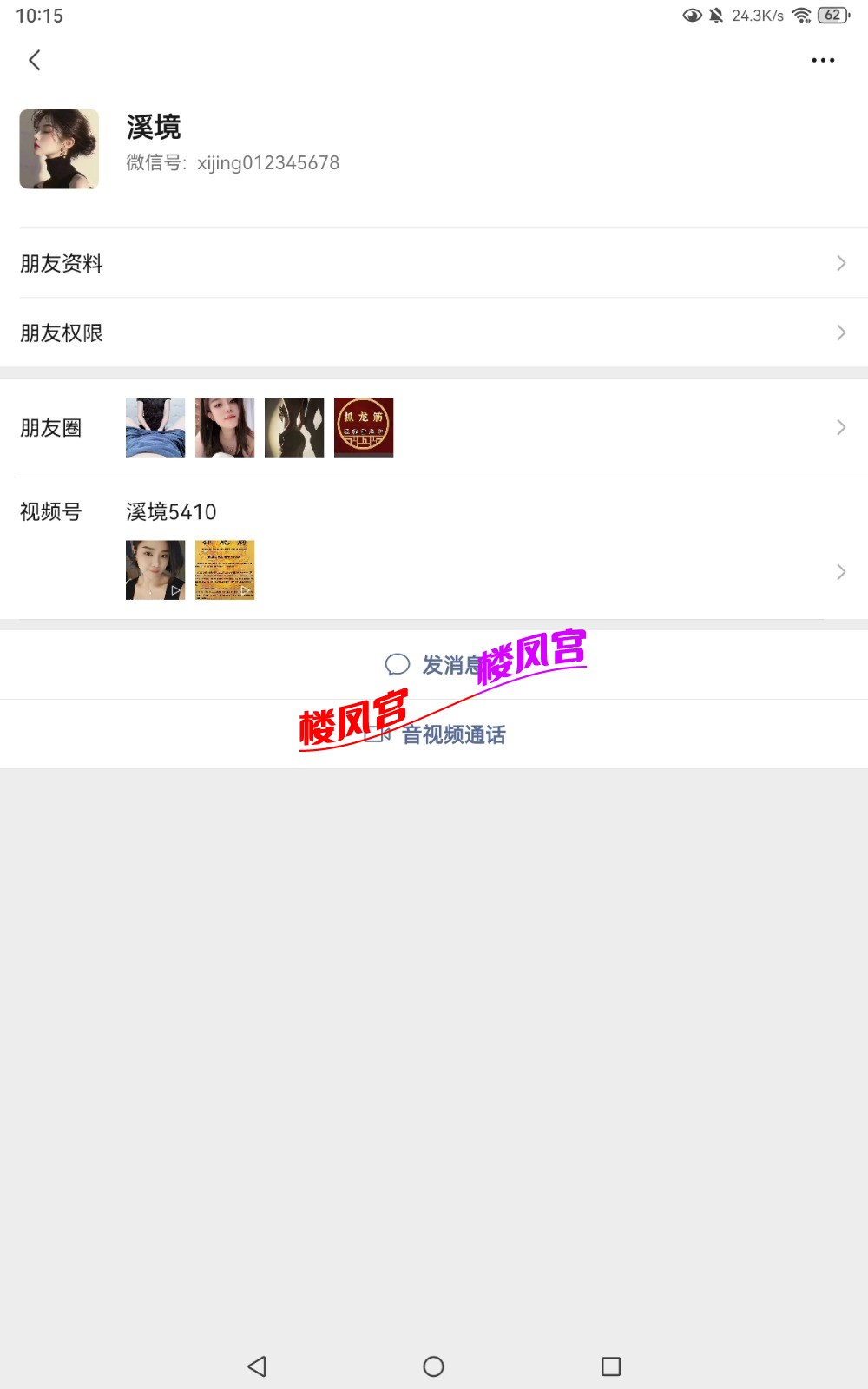Go back using the top-left arrow
868x1389 pixels.
(35, 60)
